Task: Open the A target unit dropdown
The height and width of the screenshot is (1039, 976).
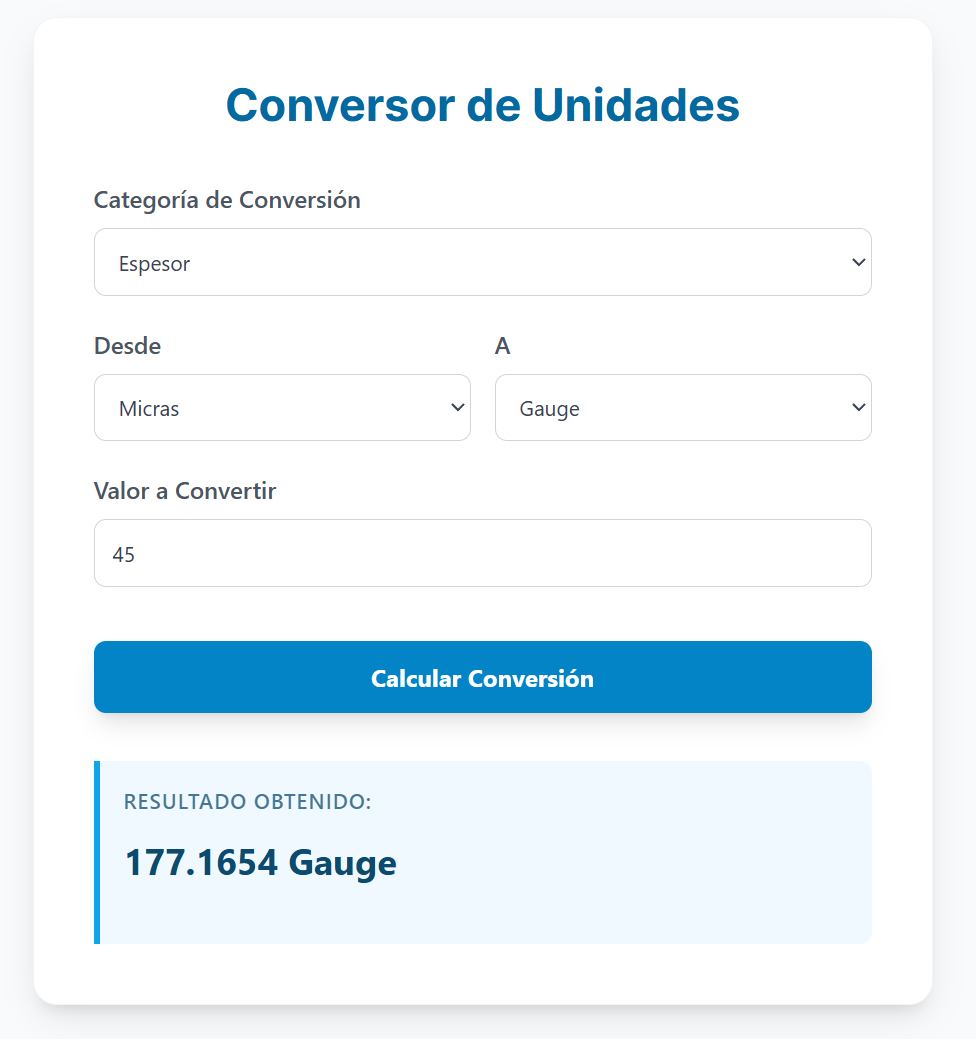Action: [683, 408]
